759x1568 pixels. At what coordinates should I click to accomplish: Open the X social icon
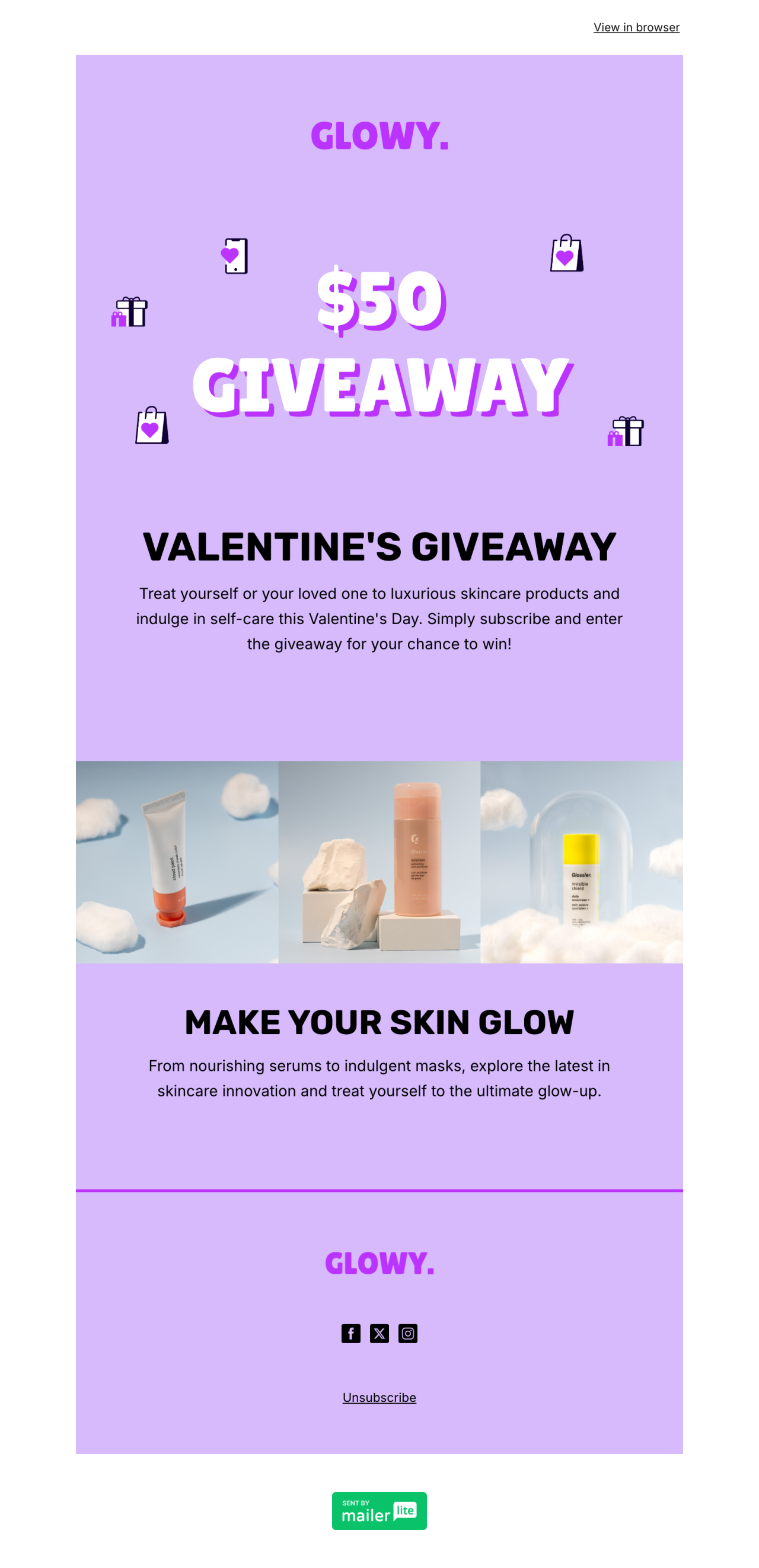coord(379,1333)
